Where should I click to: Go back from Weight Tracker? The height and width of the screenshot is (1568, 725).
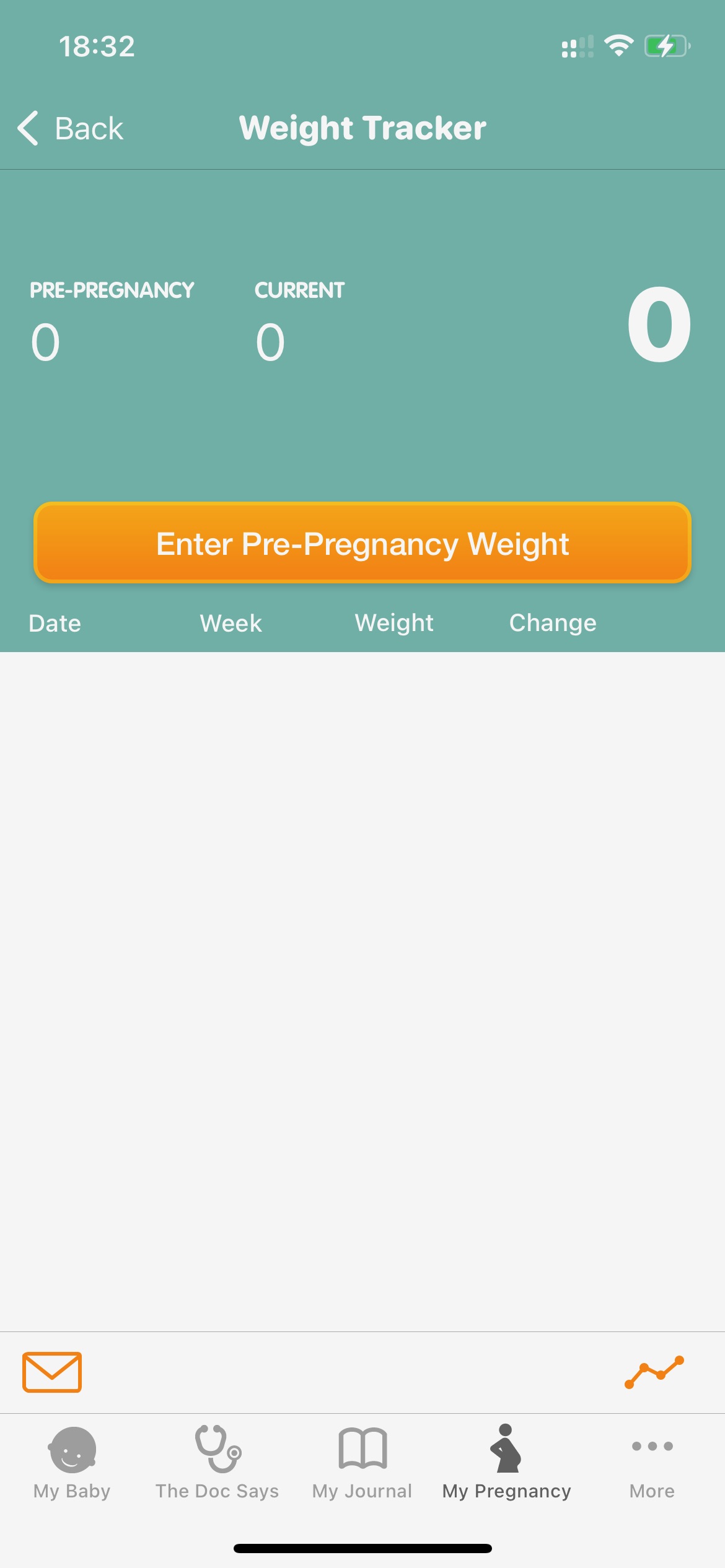click(x=70, y=128)
